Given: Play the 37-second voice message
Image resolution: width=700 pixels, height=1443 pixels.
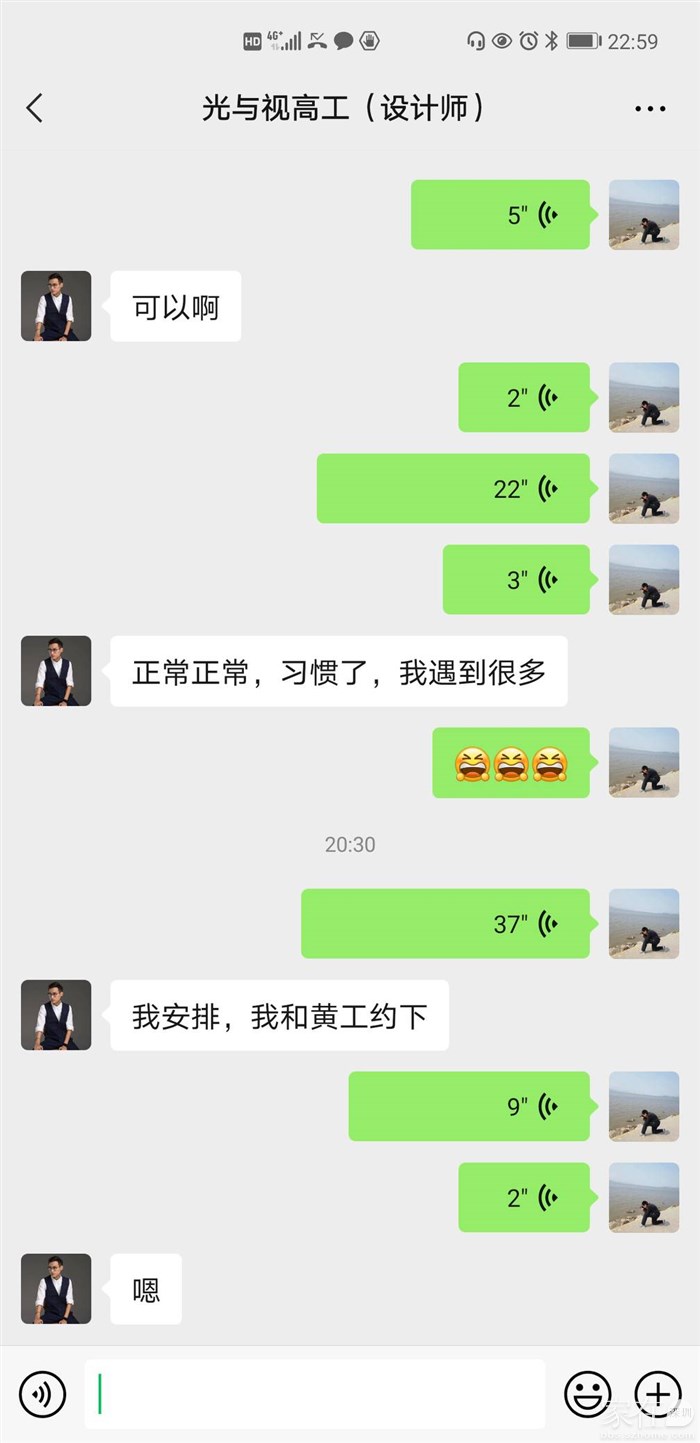Looking at the screenshot, I should pyautogui.click(x=445, y=924).
